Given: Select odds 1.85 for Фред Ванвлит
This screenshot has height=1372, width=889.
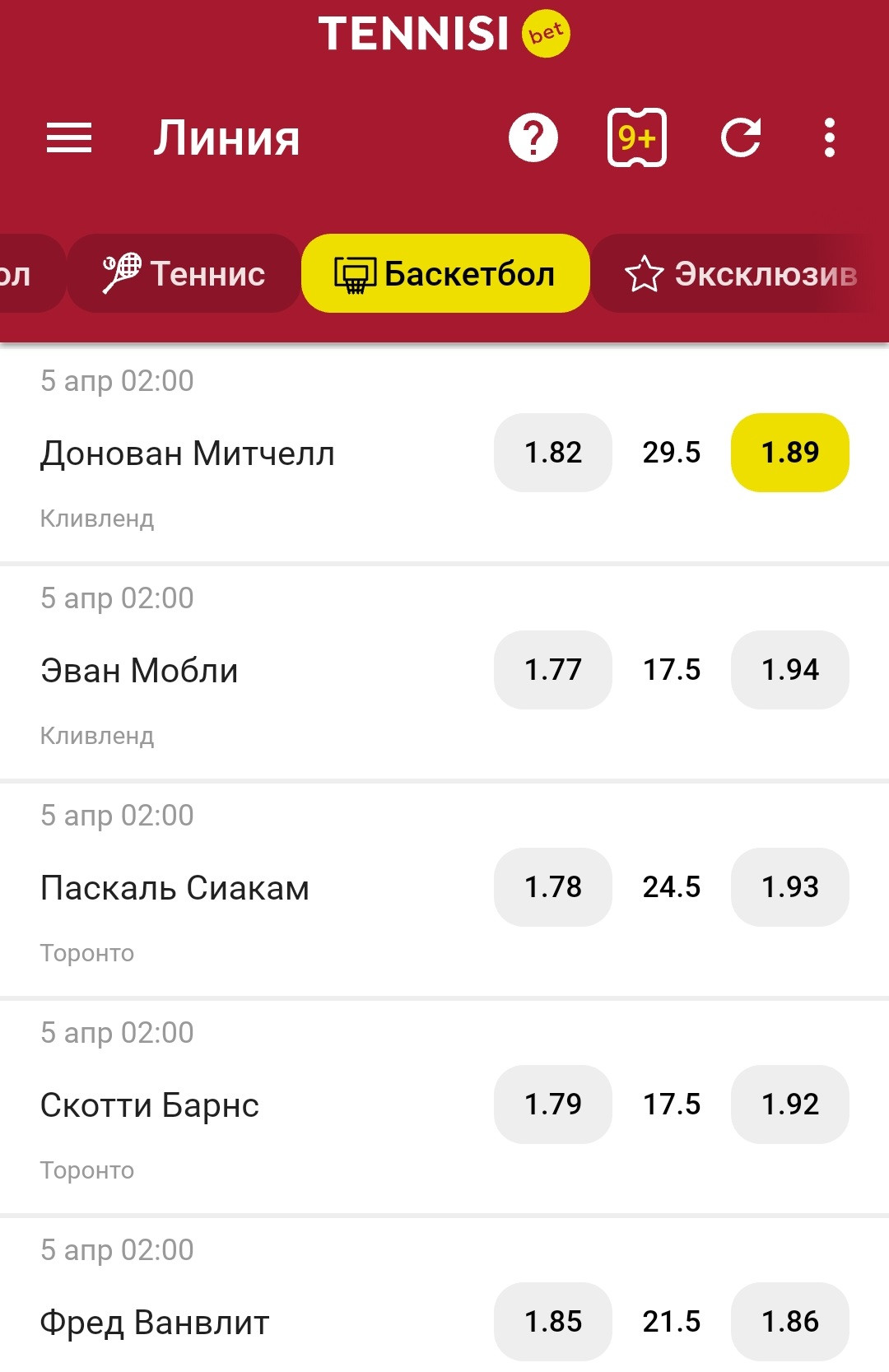Looking at the screenshot, I should click(553, 1322).
